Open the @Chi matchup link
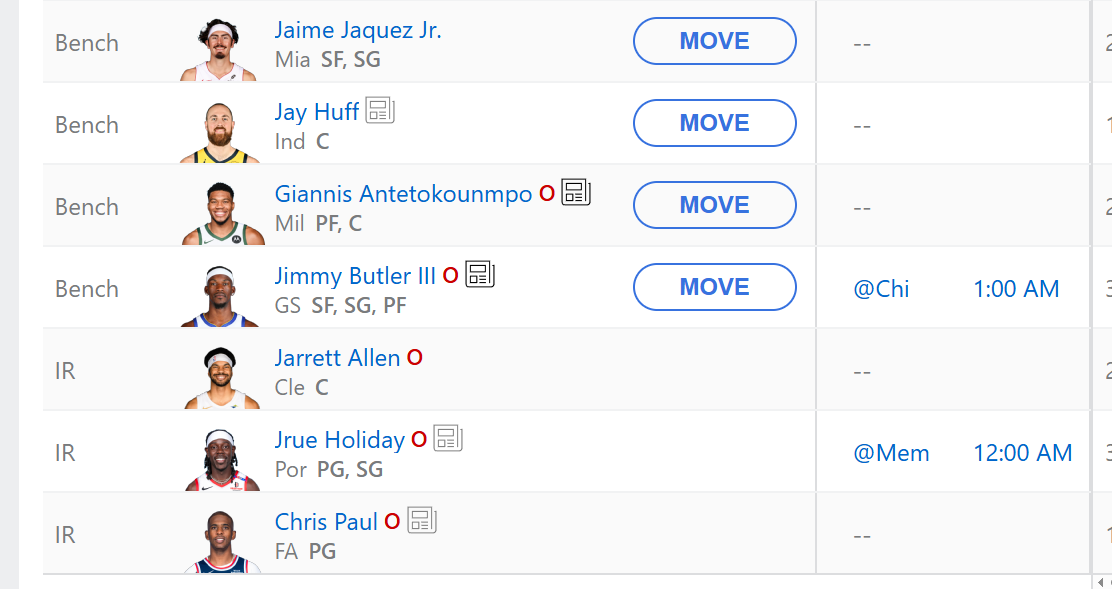 [x=881, y=290]
